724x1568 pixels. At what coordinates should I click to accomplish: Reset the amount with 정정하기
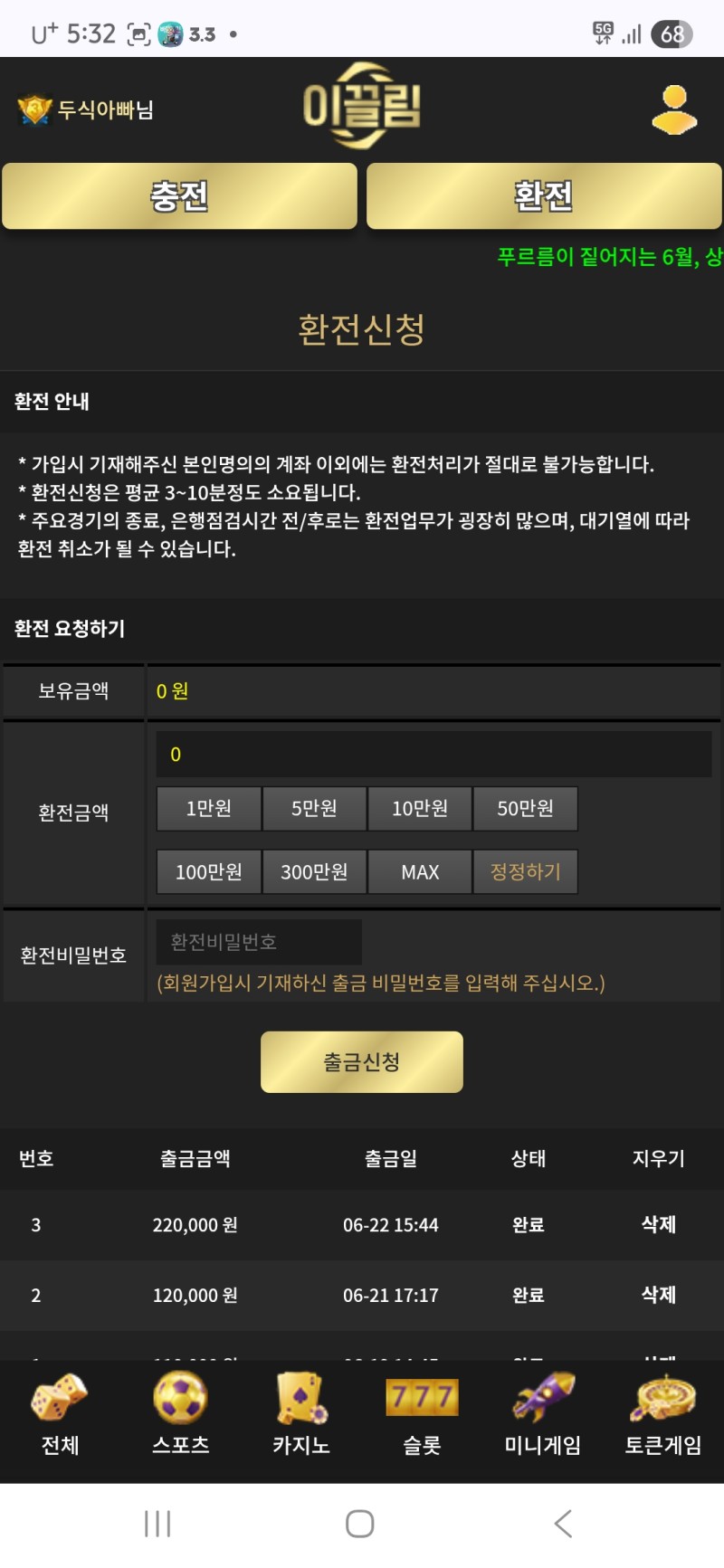pos(525,872)
